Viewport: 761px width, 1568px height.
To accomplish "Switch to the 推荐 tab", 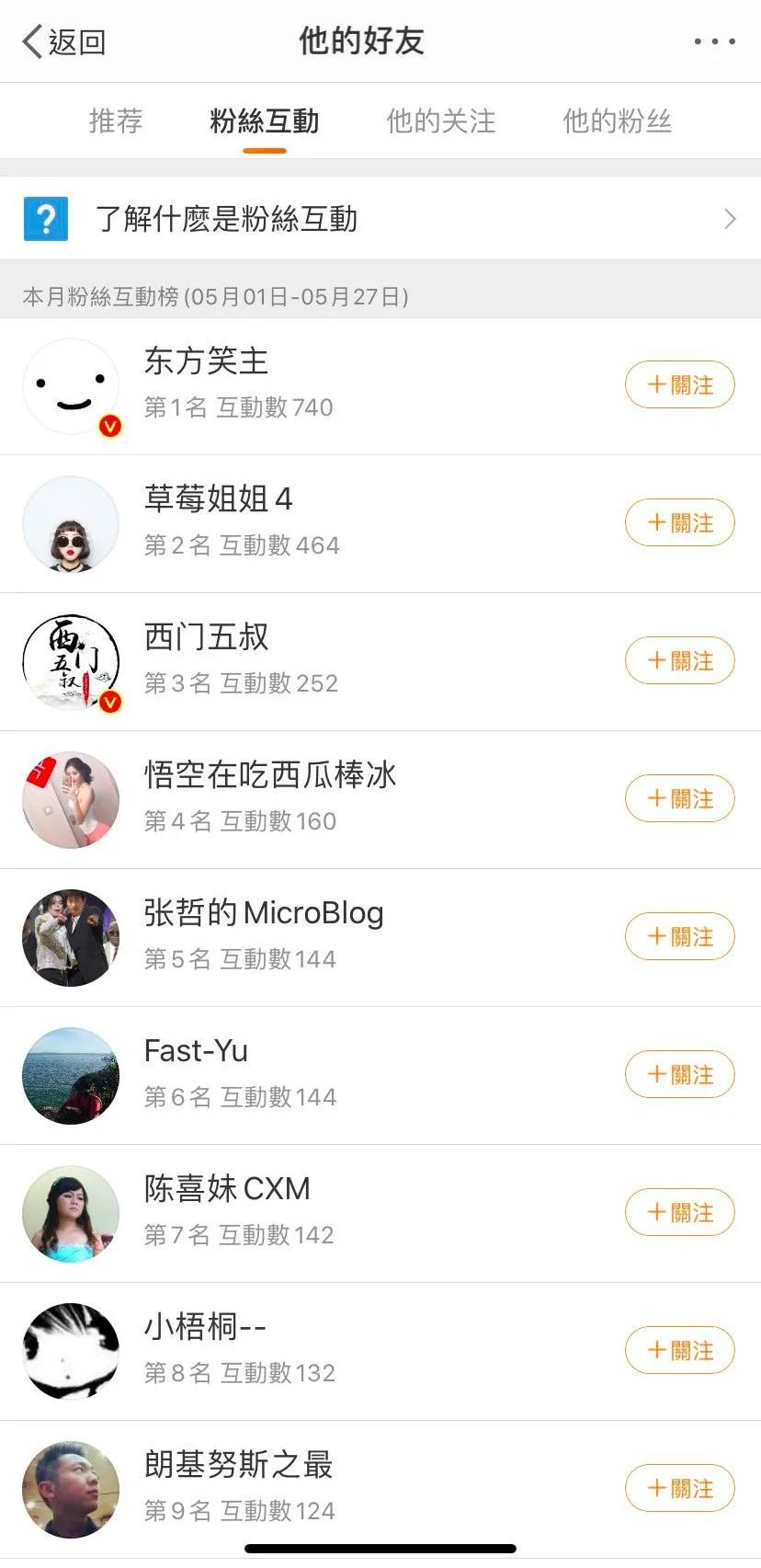I will pyautogui.click(x=114, y=120).
